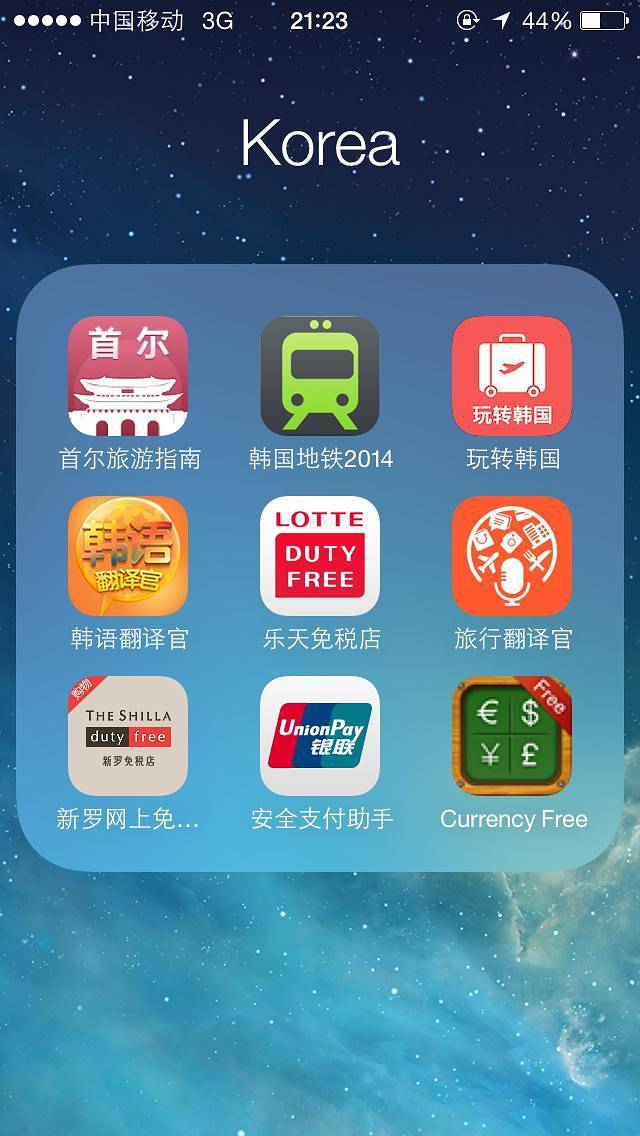The width and height of the screenshot is (640, 1136).
Task: Open the 乐天免税店 Lotte Duty Free app
Action: [x=320, y=556]
